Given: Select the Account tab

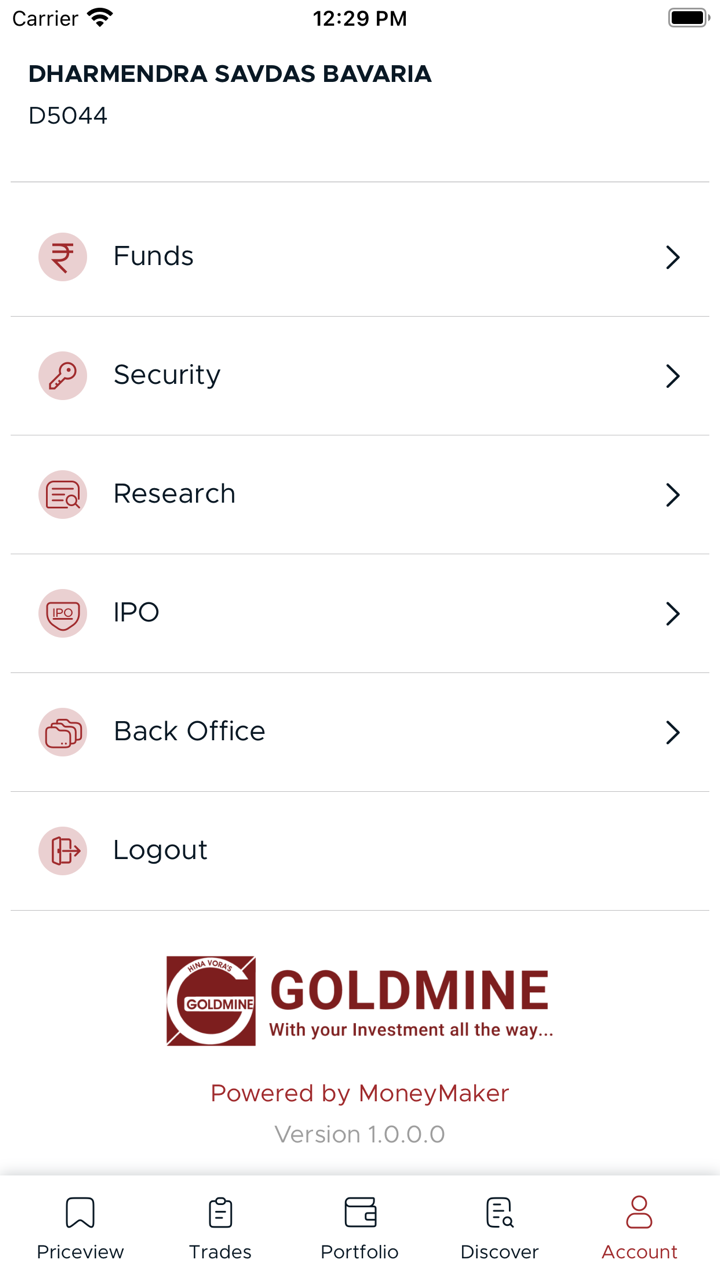Looking at the screenshot, I should (639, 1228).
